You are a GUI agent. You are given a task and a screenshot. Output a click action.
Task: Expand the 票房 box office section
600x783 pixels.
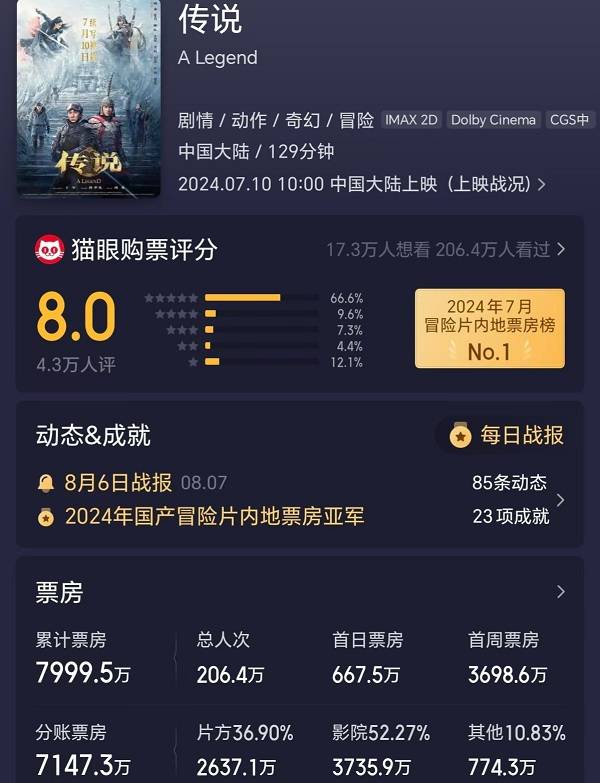560,592
